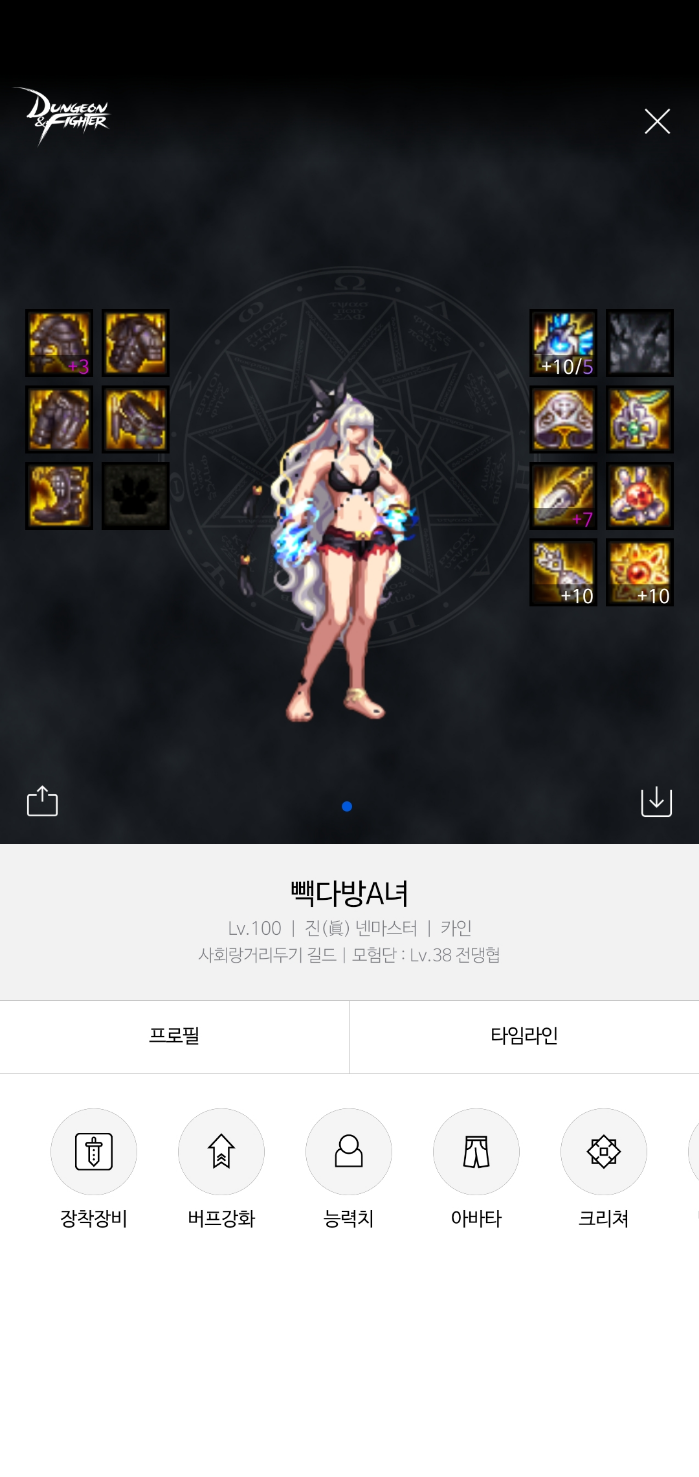Switch to the 프로필 tab
Screen dimensions: 699x1477
tap(174, 1036)
